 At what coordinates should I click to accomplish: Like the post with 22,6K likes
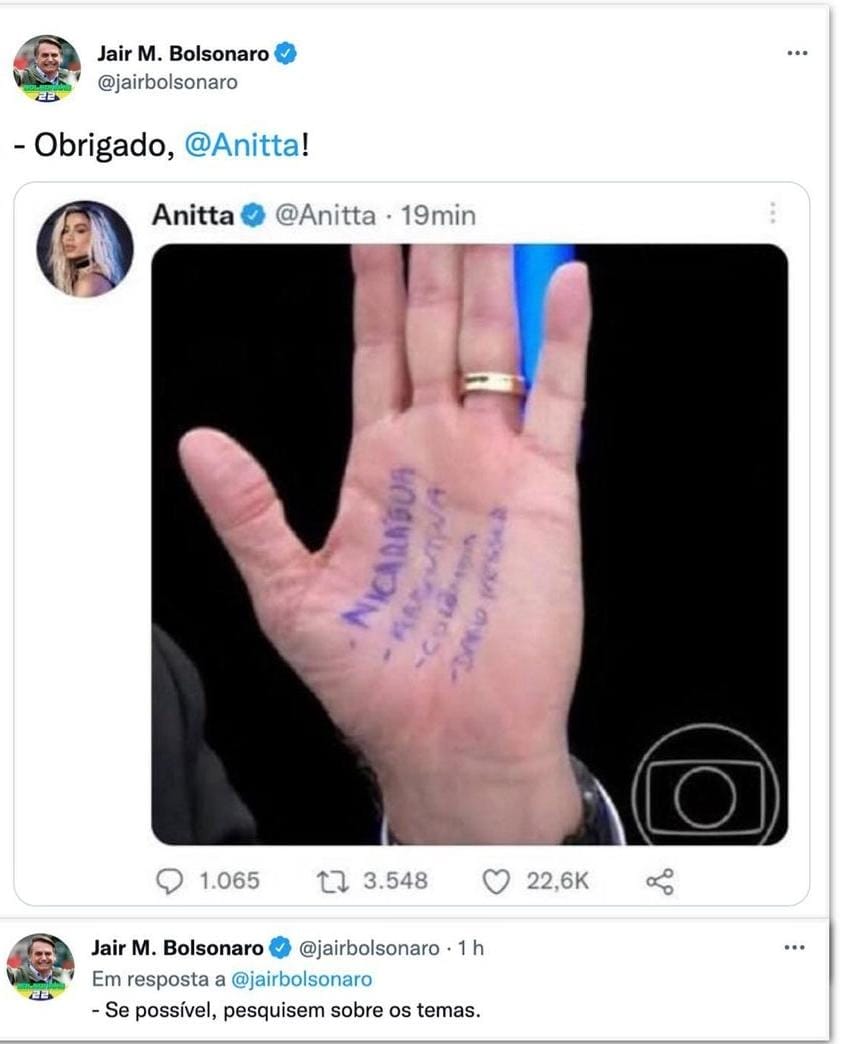[496, 880]
